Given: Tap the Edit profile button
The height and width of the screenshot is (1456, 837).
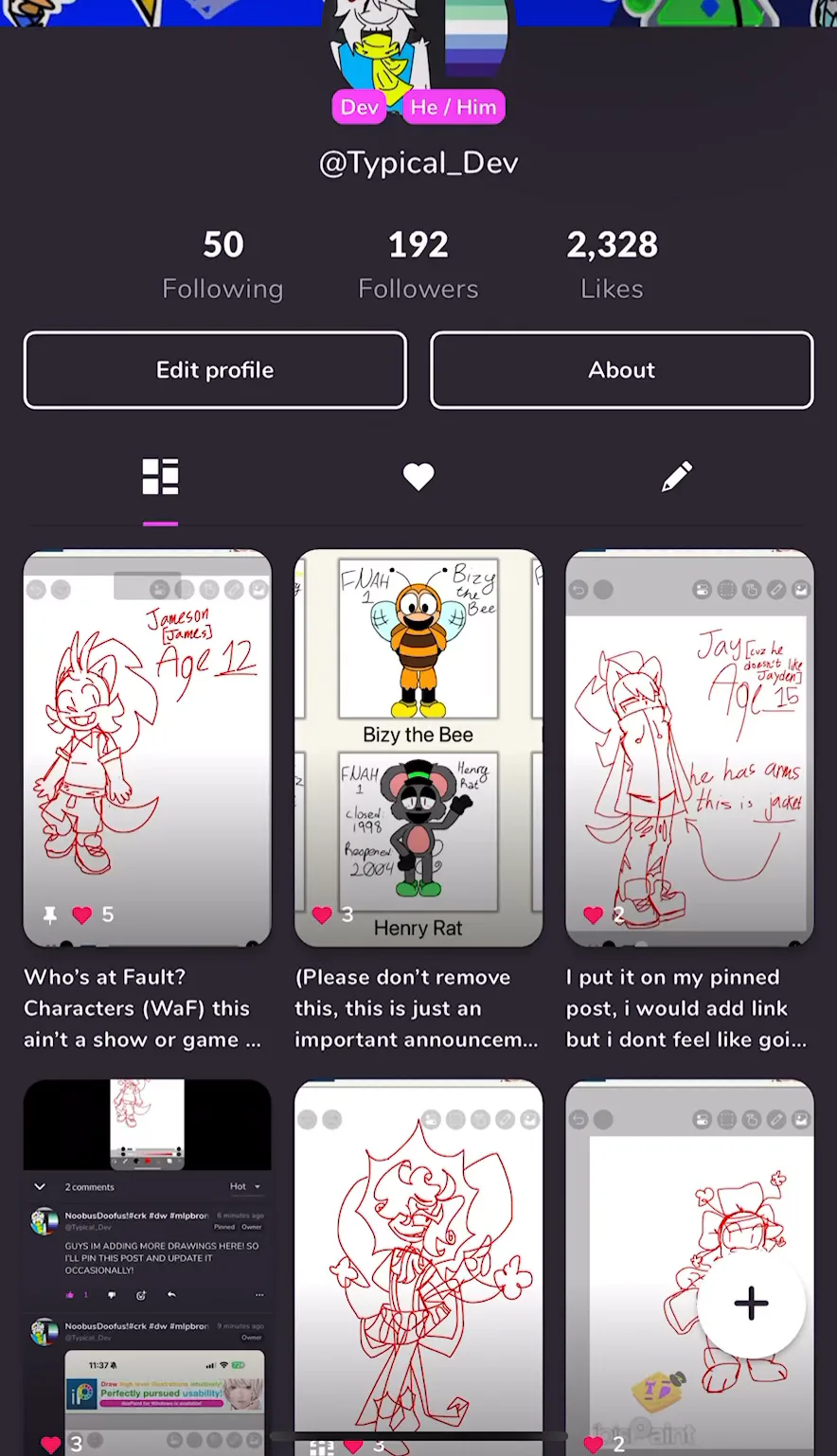Looking at the screenshot, I should point(215,370).
